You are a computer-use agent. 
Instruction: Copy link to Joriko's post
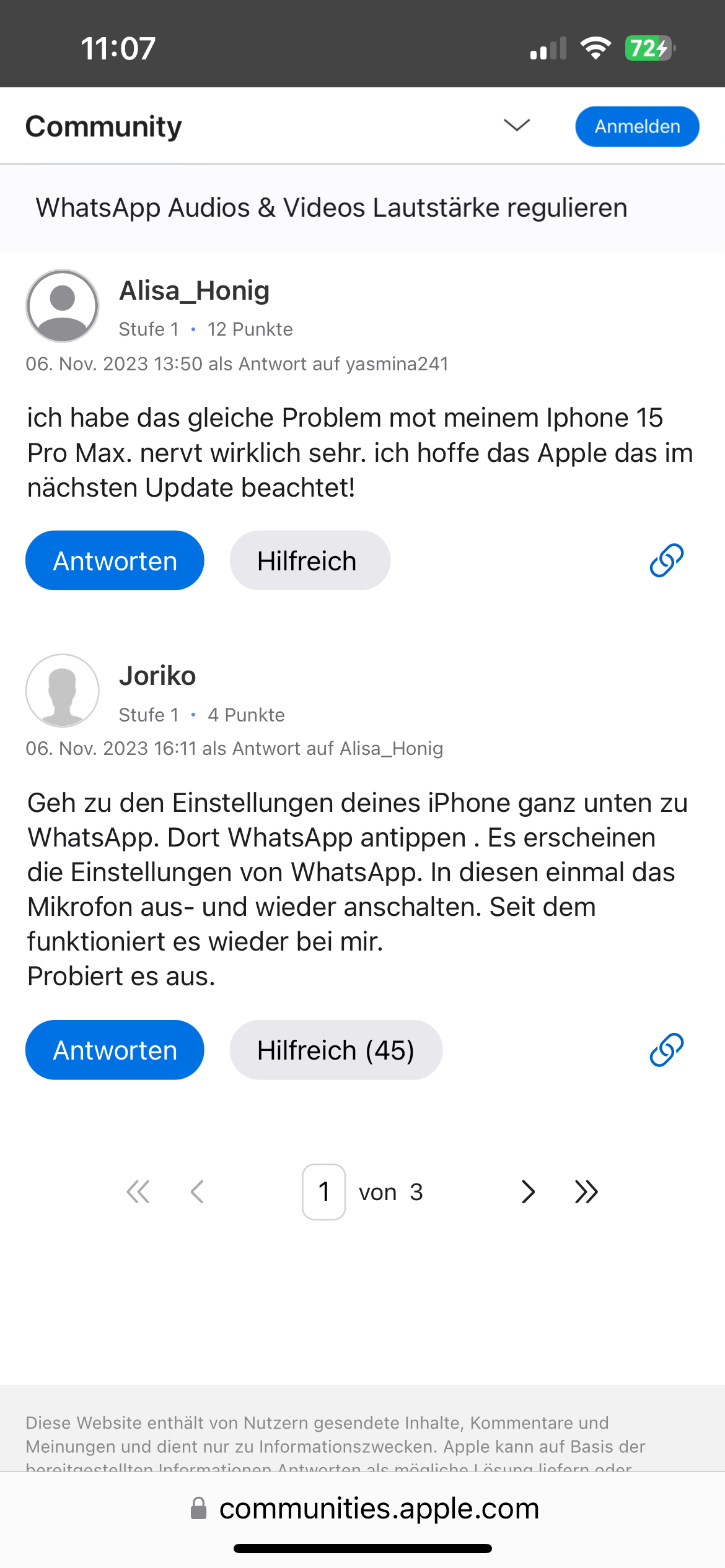[666, 1050]
